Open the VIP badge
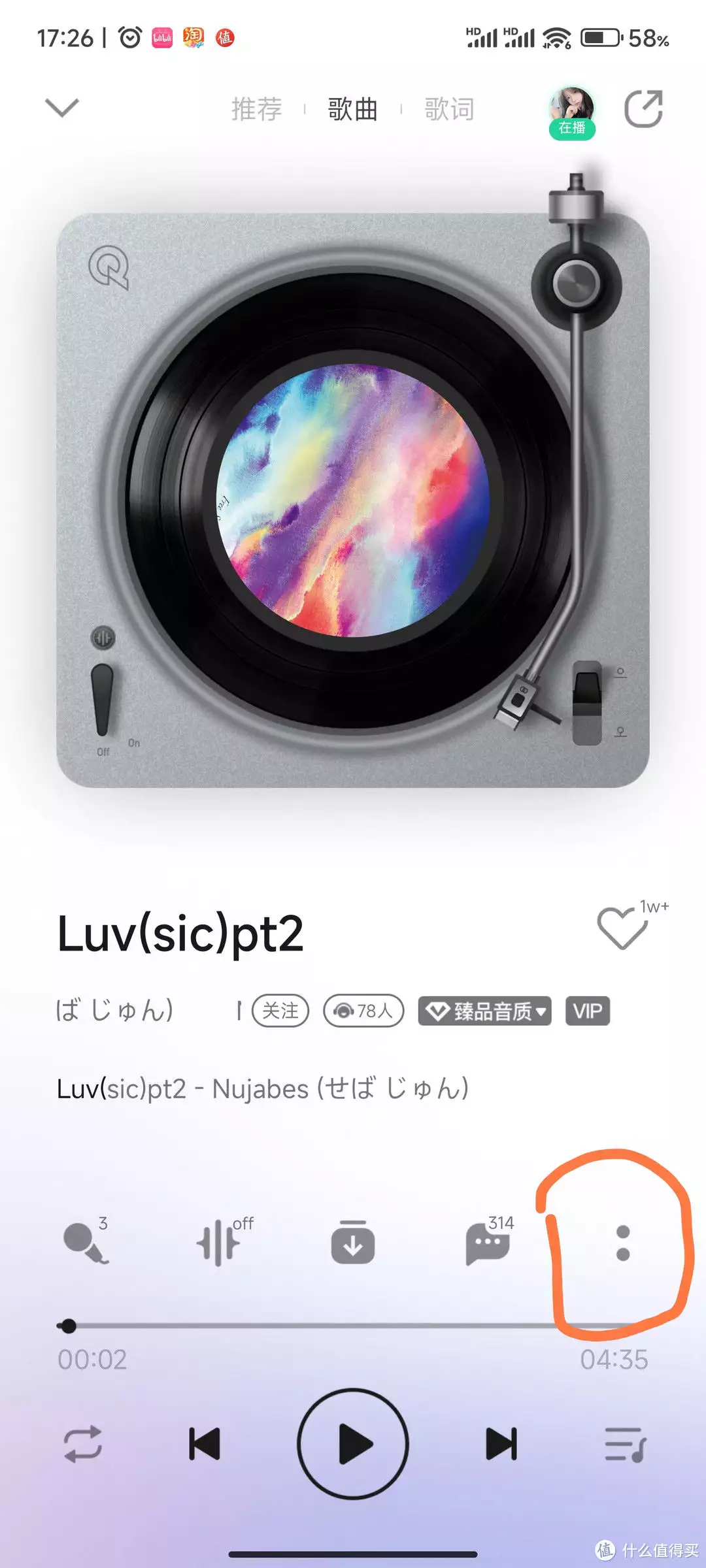Viewport: 706px width, 1568px height. (587, 1011)
